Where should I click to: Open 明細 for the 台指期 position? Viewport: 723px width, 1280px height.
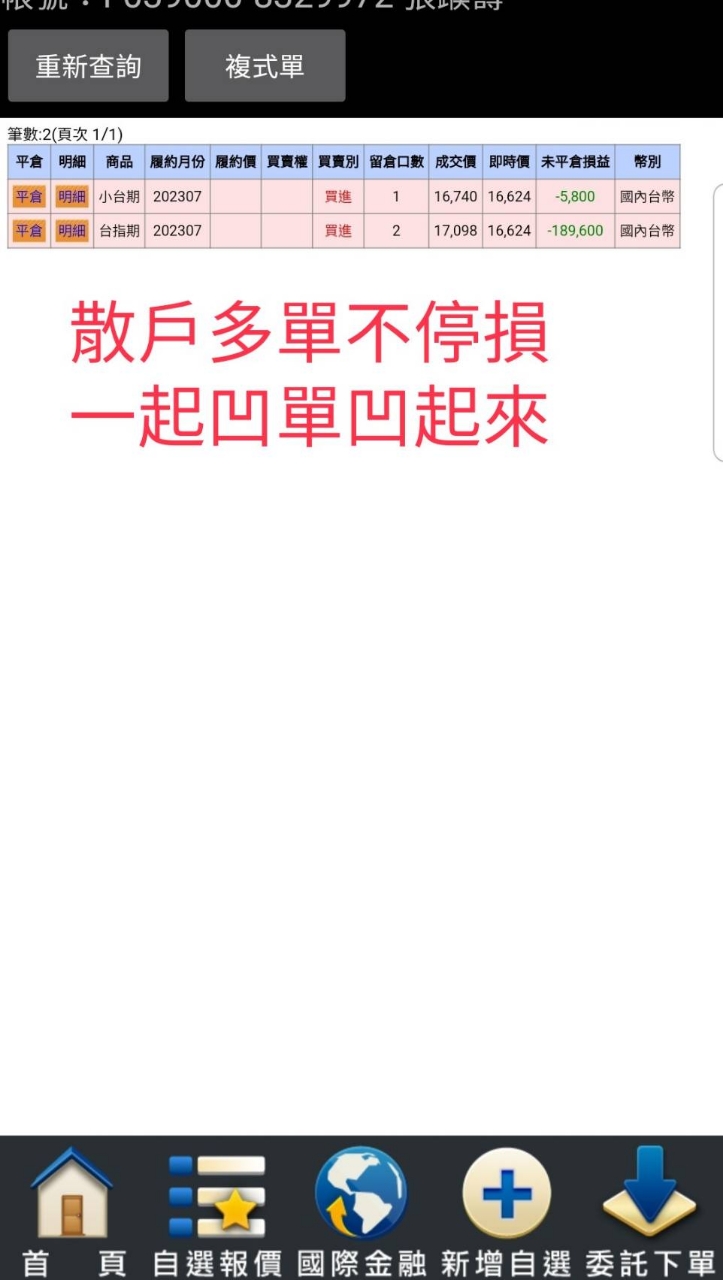point(72,231)
